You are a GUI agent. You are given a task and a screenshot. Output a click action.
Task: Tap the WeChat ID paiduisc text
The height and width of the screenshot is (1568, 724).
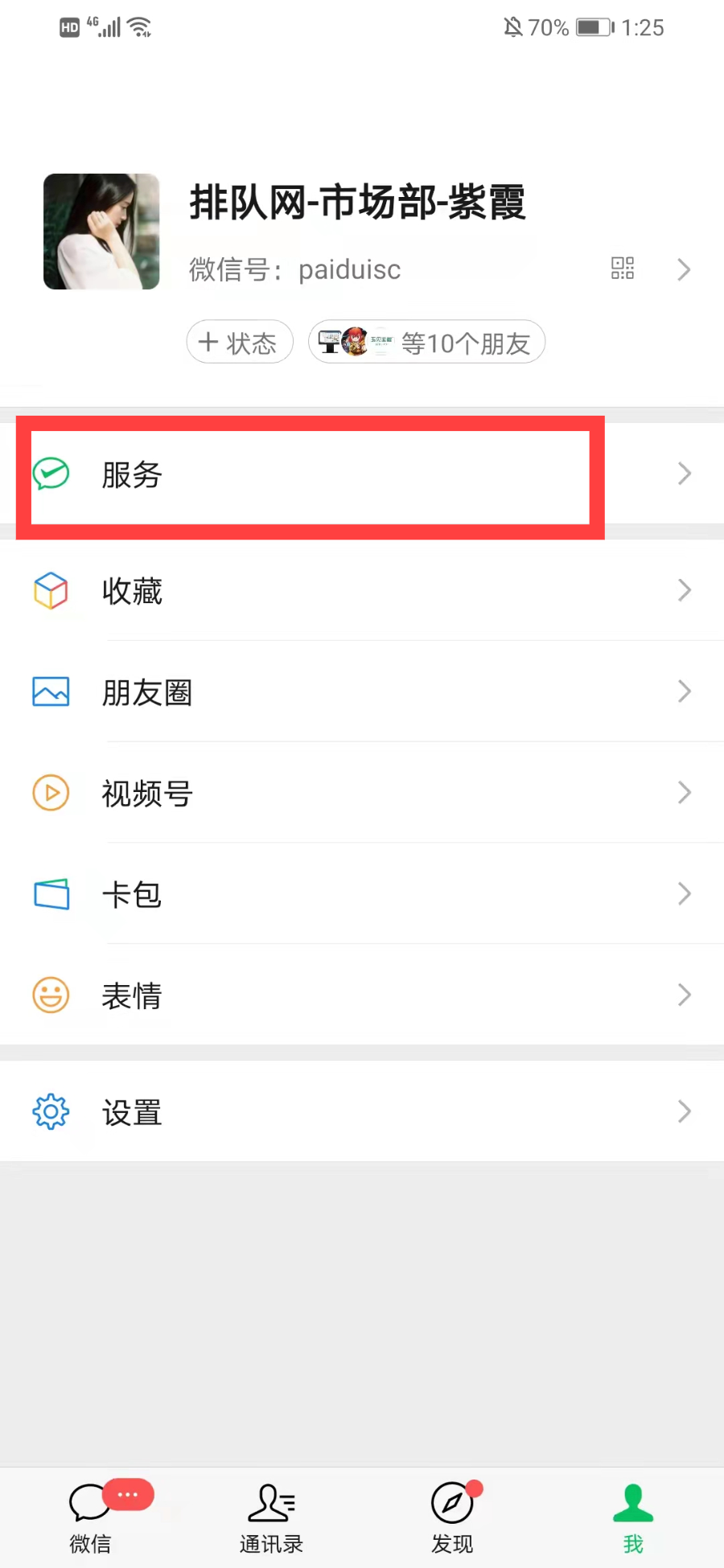tap(349, 269)
